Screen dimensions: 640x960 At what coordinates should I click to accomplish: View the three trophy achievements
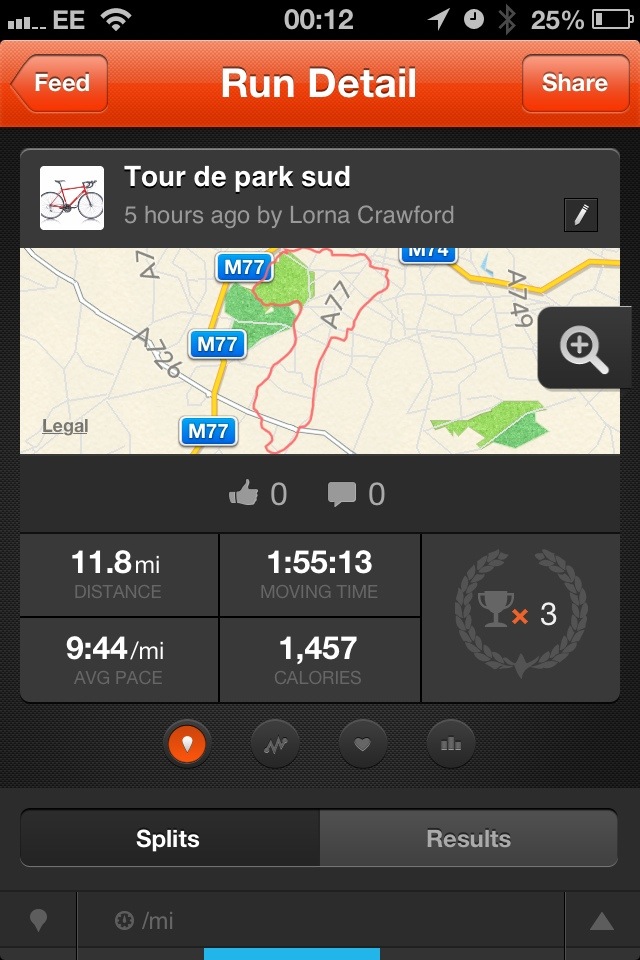coord(520,615)
